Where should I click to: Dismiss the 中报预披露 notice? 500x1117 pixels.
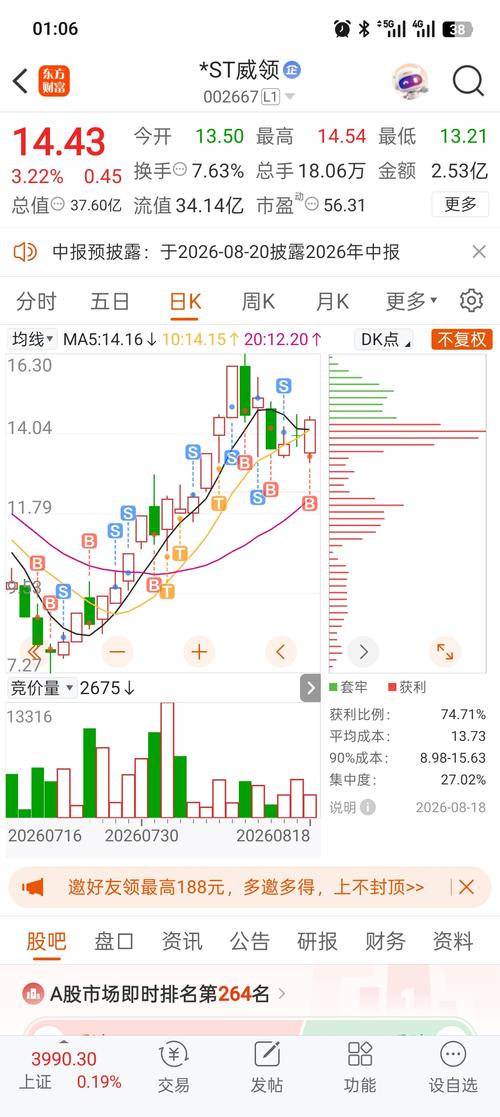(x=479, y=251)
